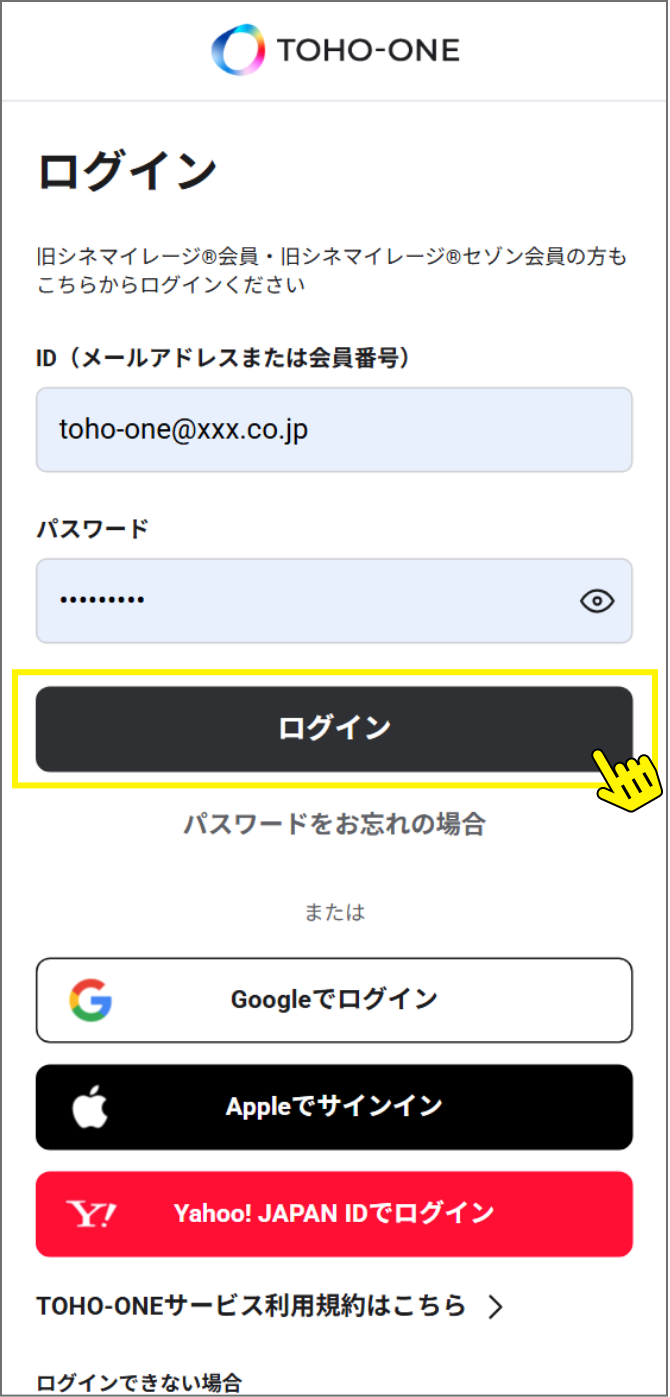Sign in with Googleでログイン
Screen dimensions: 670x1397
[334, 1000]
